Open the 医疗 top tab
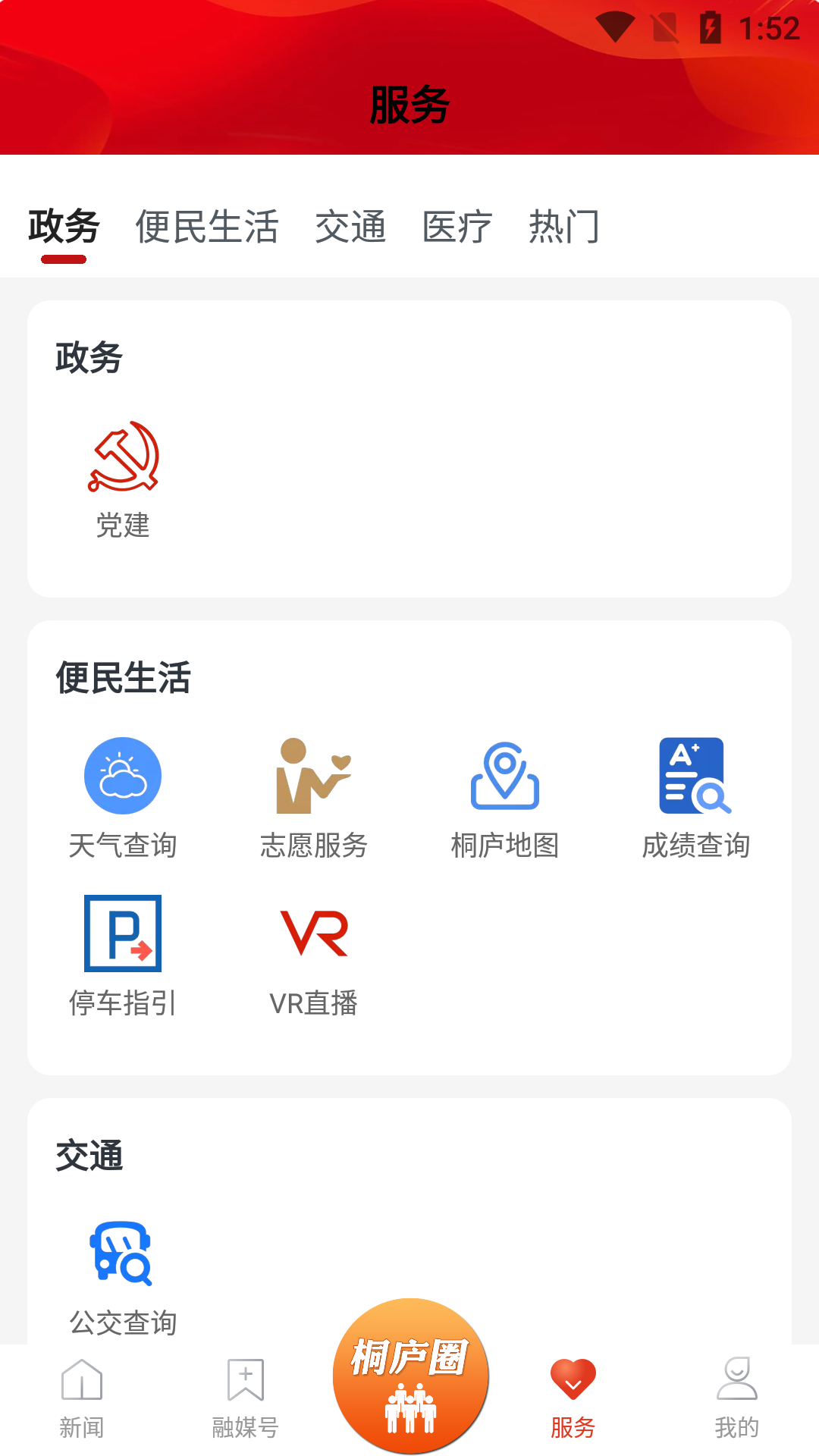This screenshot has width=819, height=1456. 457,227
